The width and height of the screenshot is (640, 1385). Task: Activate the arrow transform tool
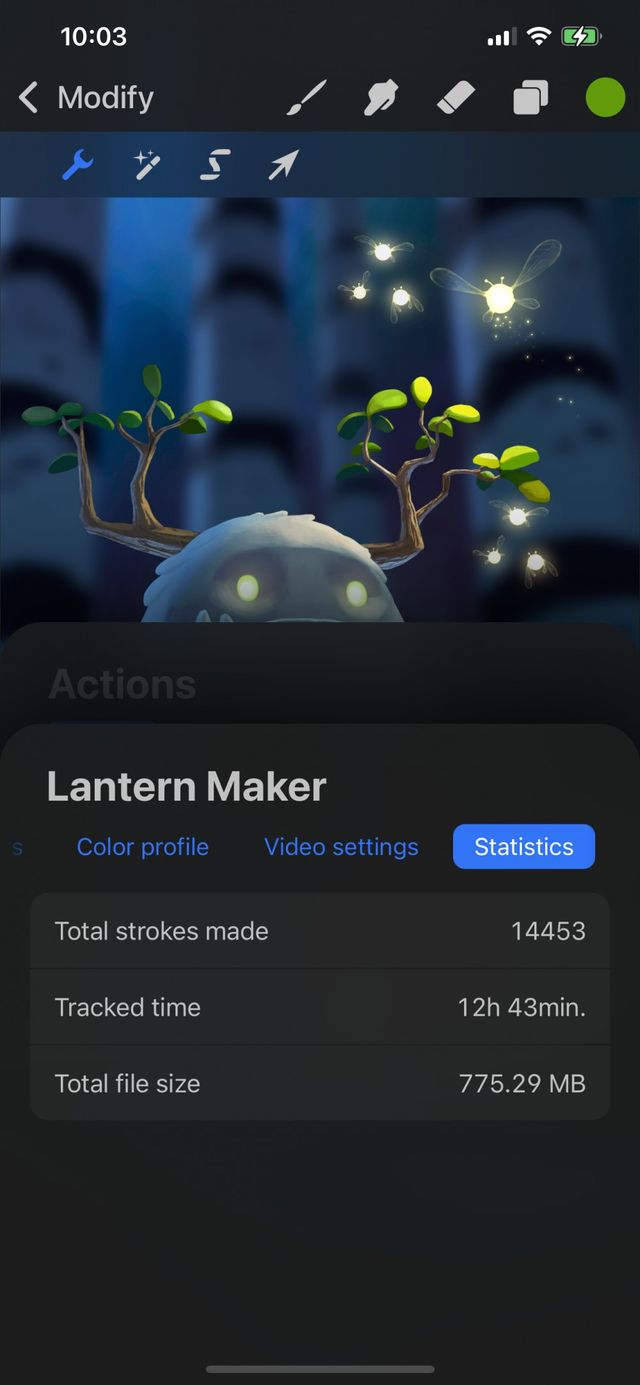(x=283, y=165)
